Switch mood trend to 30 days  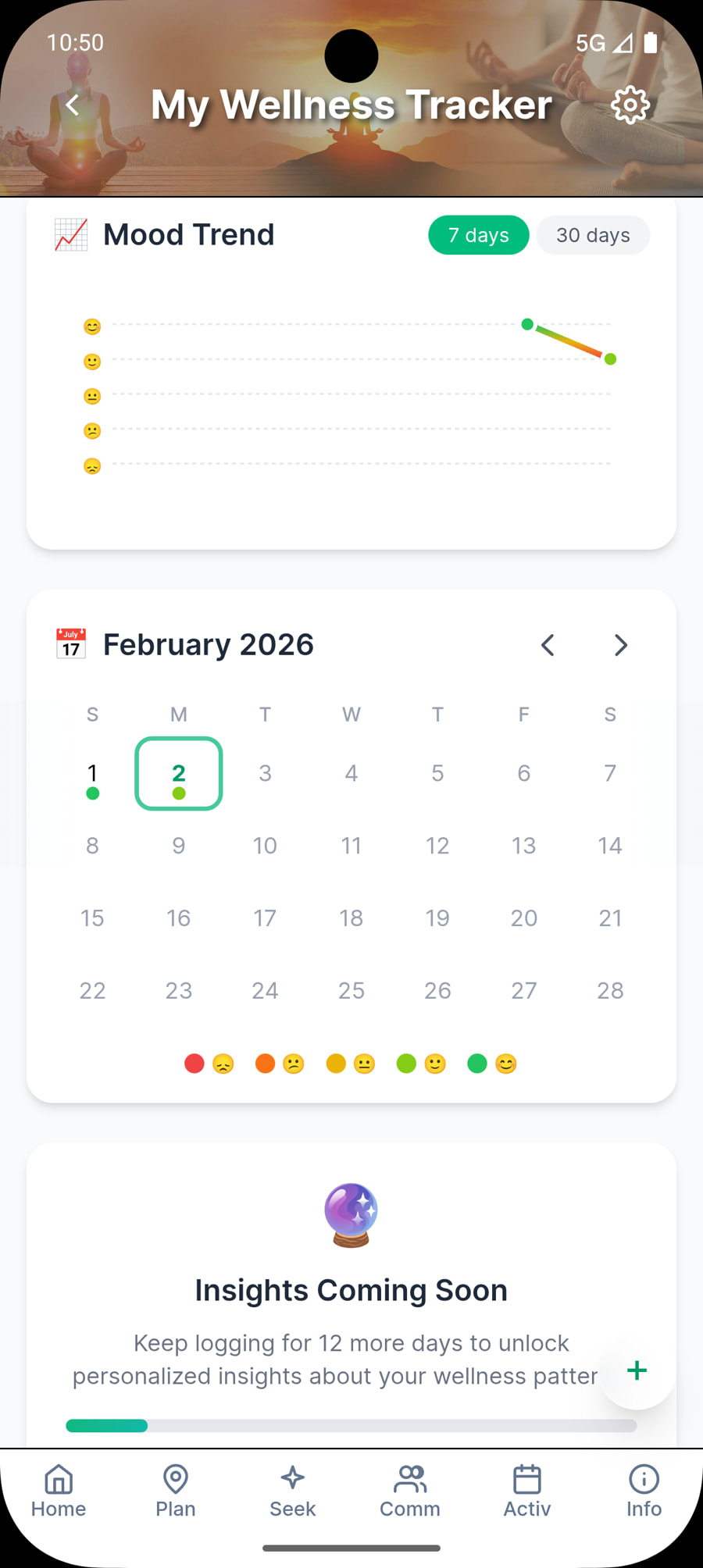point(593,235)
